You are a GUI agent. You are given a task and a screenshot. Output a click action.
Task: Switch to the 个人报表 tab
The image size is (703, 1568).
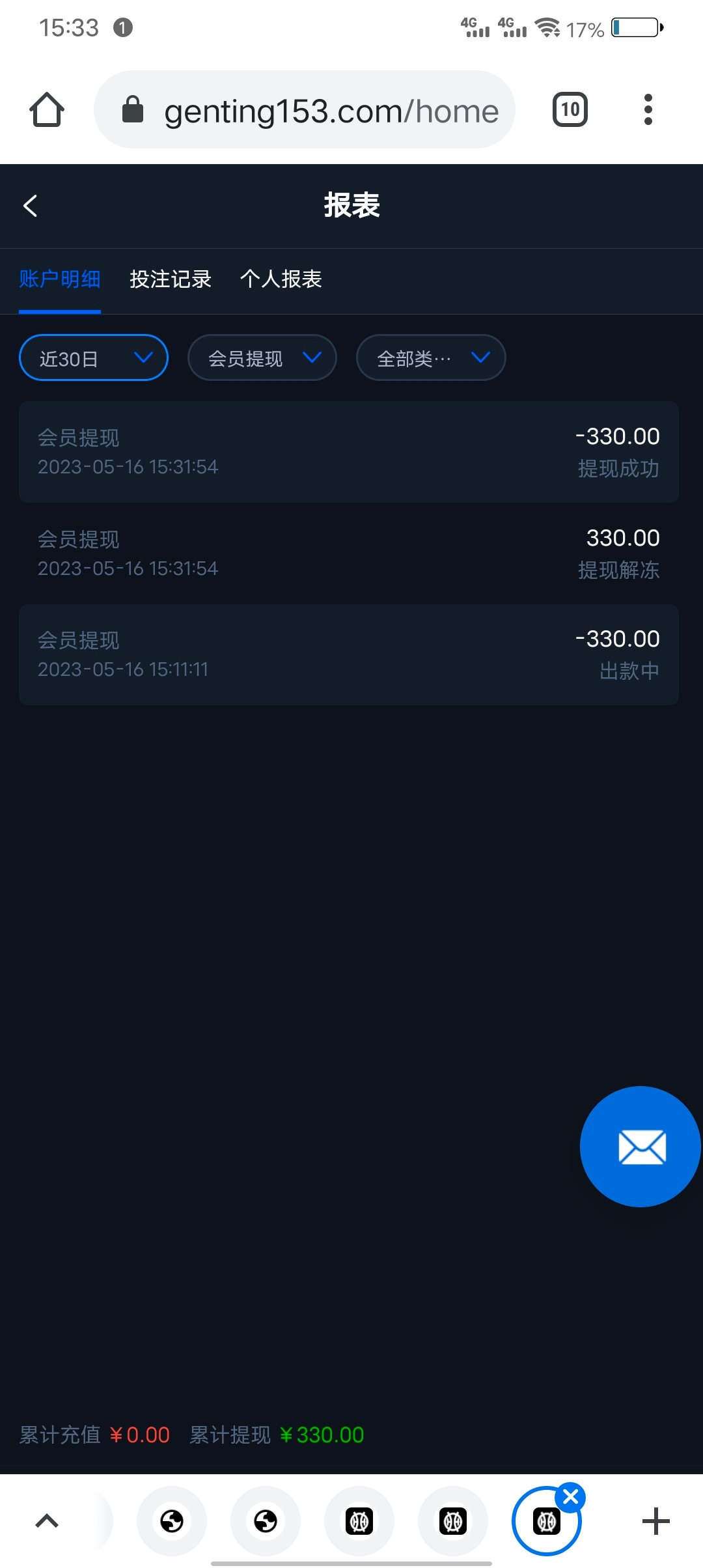[281, 279]
